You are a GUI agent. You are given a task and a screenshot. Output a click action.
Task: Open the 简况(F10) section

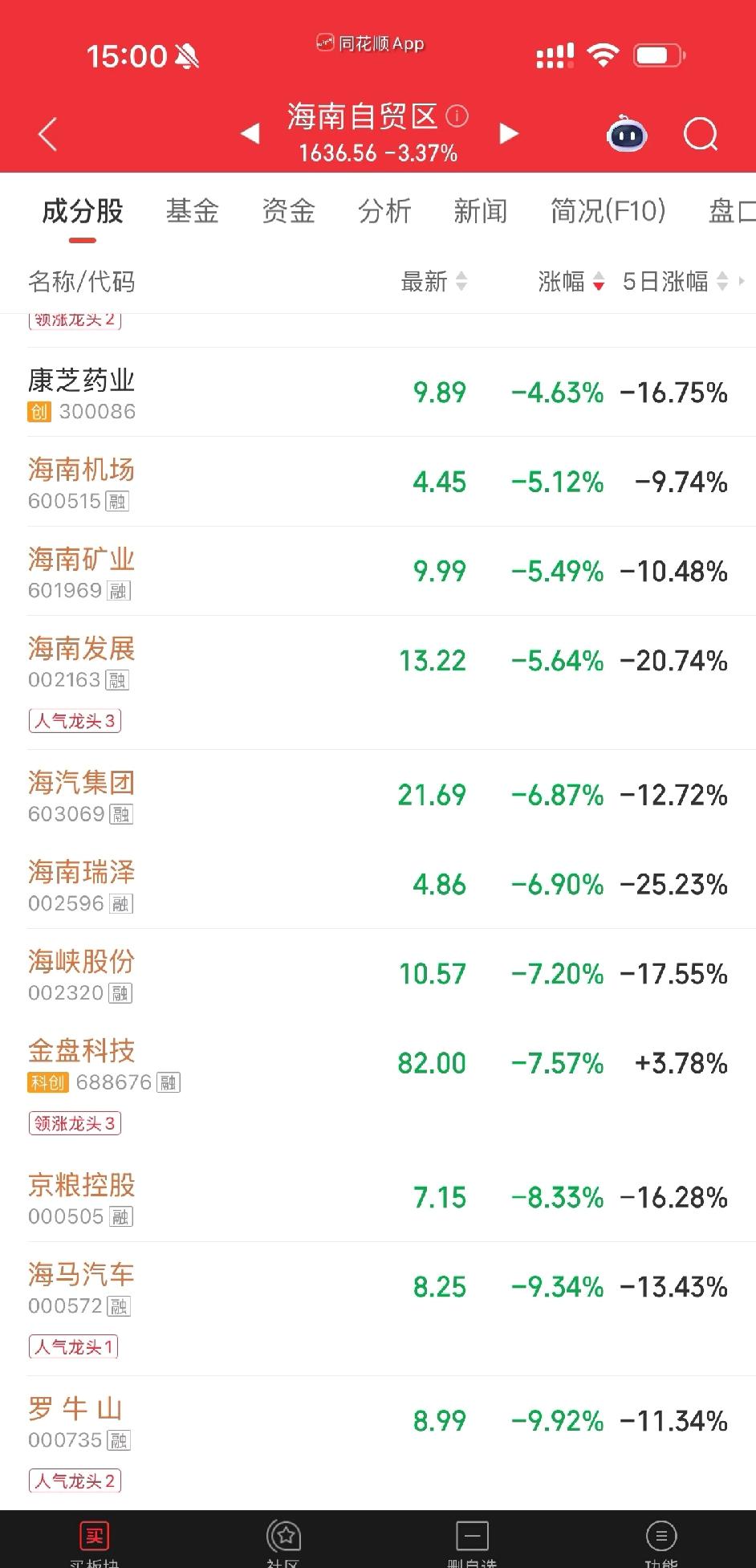point(607,210)
